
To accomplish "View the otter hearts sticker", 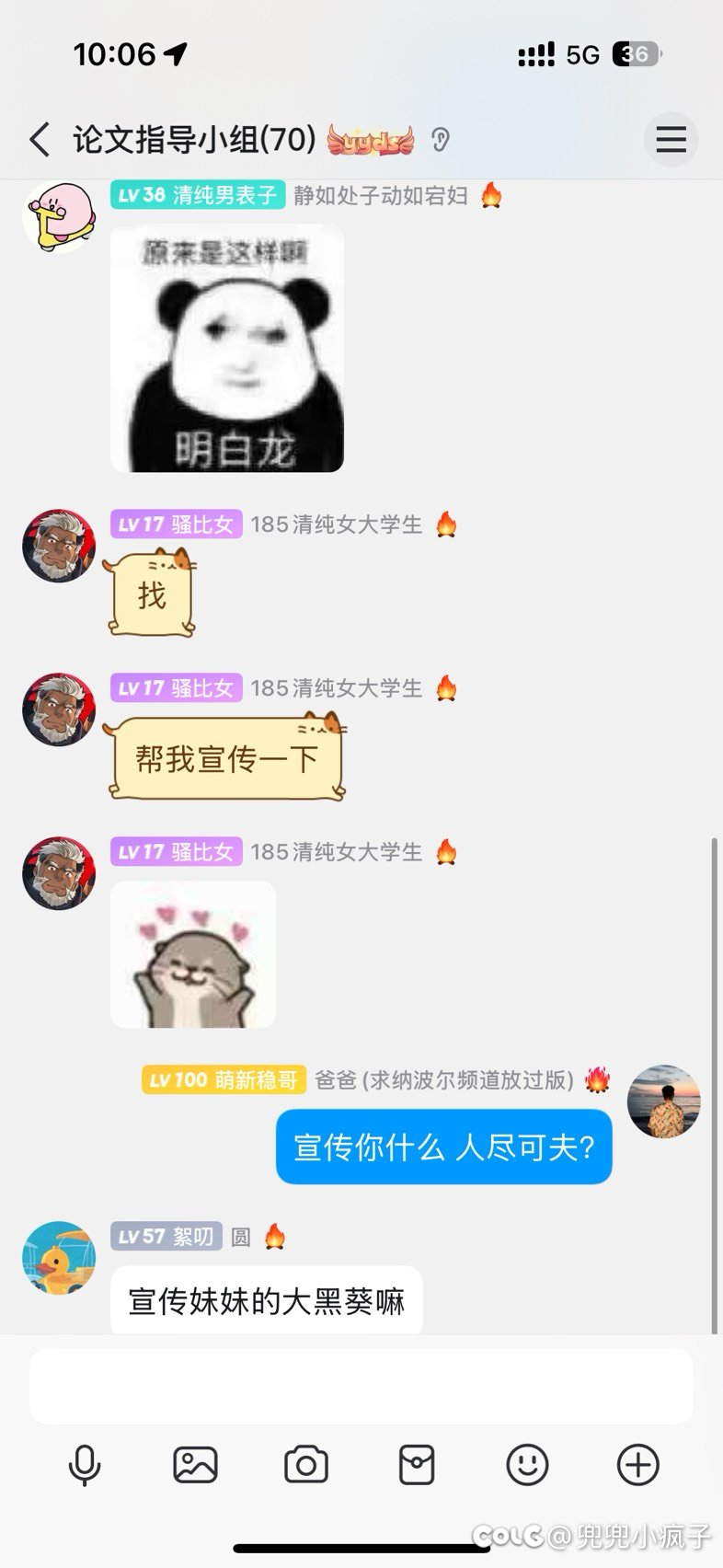I will (193, 954).
